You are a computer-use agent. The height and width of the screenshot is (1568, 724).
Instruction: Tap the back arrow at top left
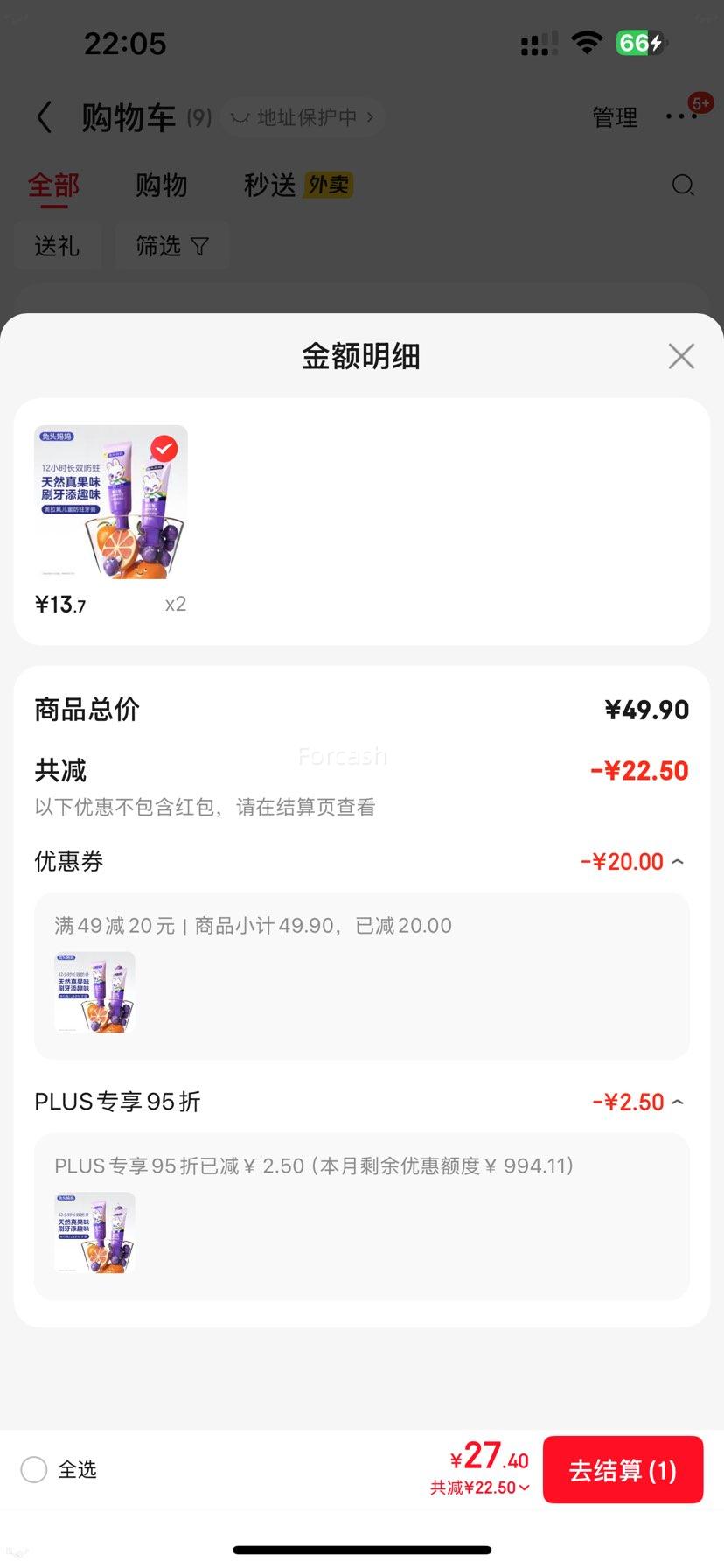coord(44,116)
